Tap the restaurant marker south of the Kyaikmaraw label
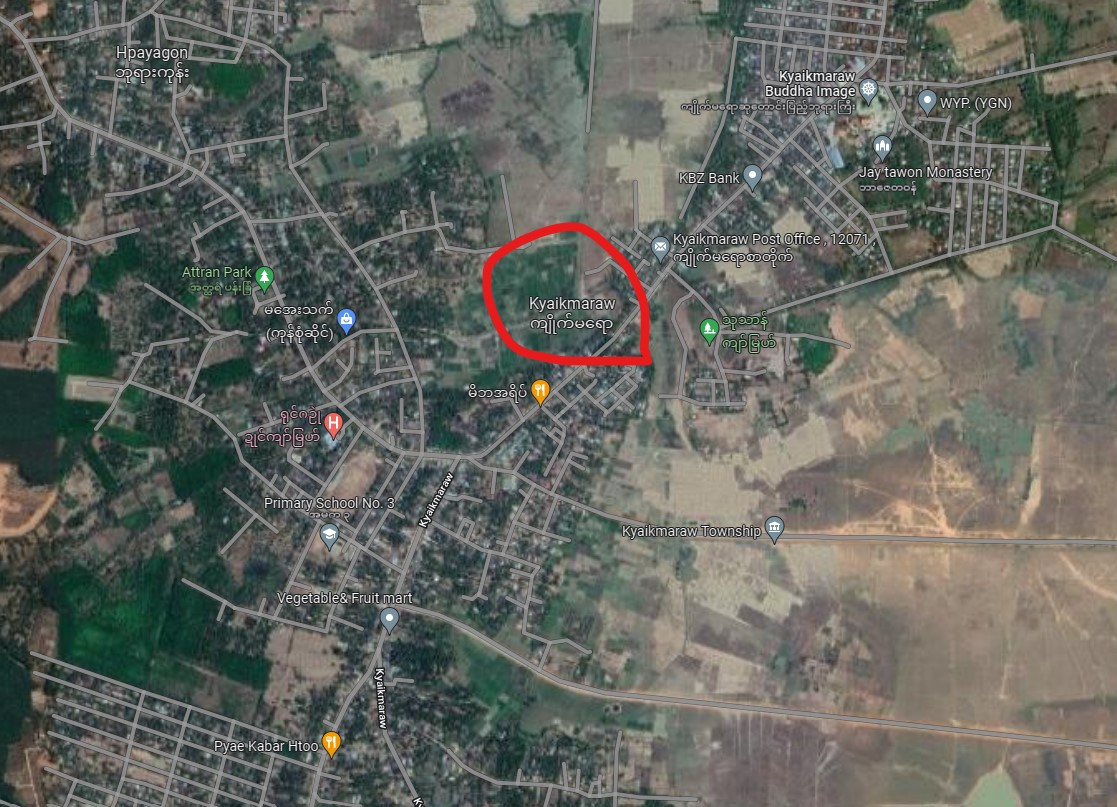1117x807 pixels. tap(541, 391)
